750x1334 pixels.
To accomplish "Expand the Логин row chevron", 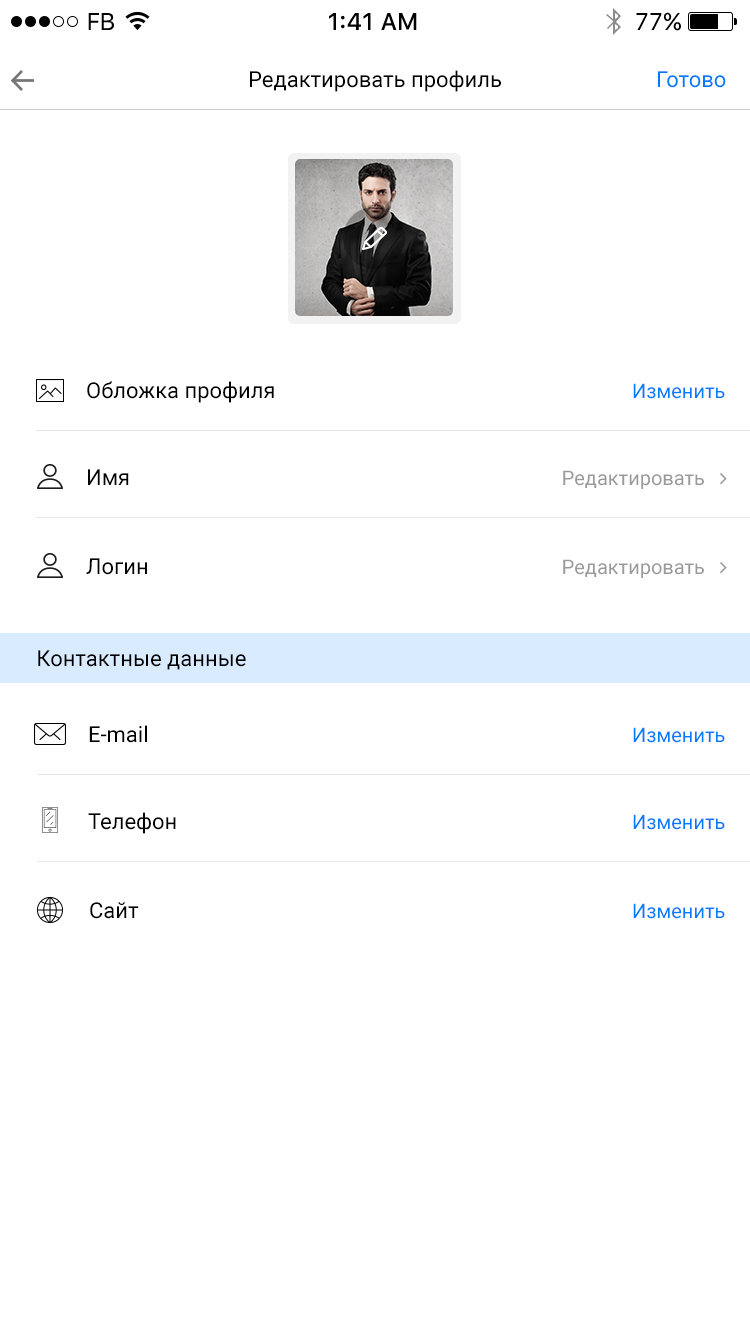I will (x=722, y=566).
